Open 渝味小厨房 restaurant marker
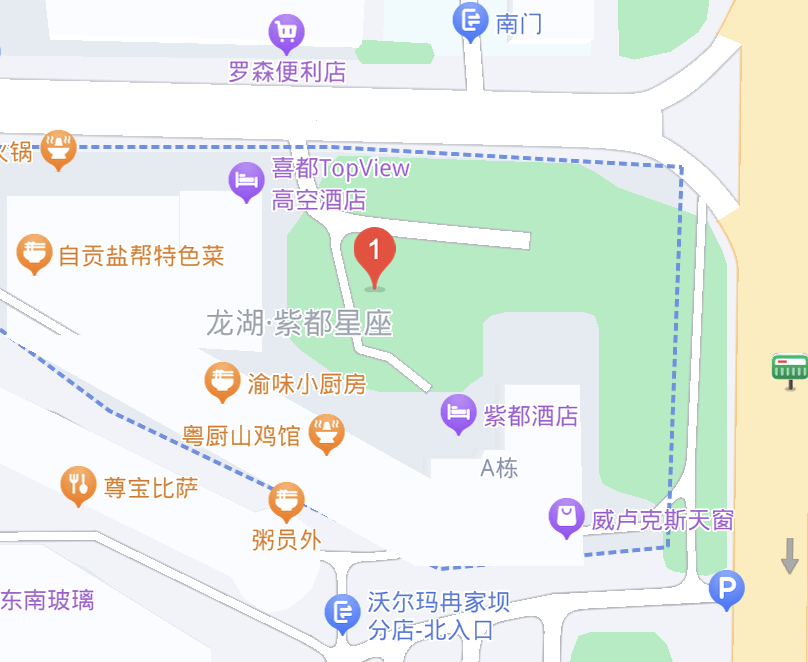This screenshot has width=808, height=662. point(221,381)
